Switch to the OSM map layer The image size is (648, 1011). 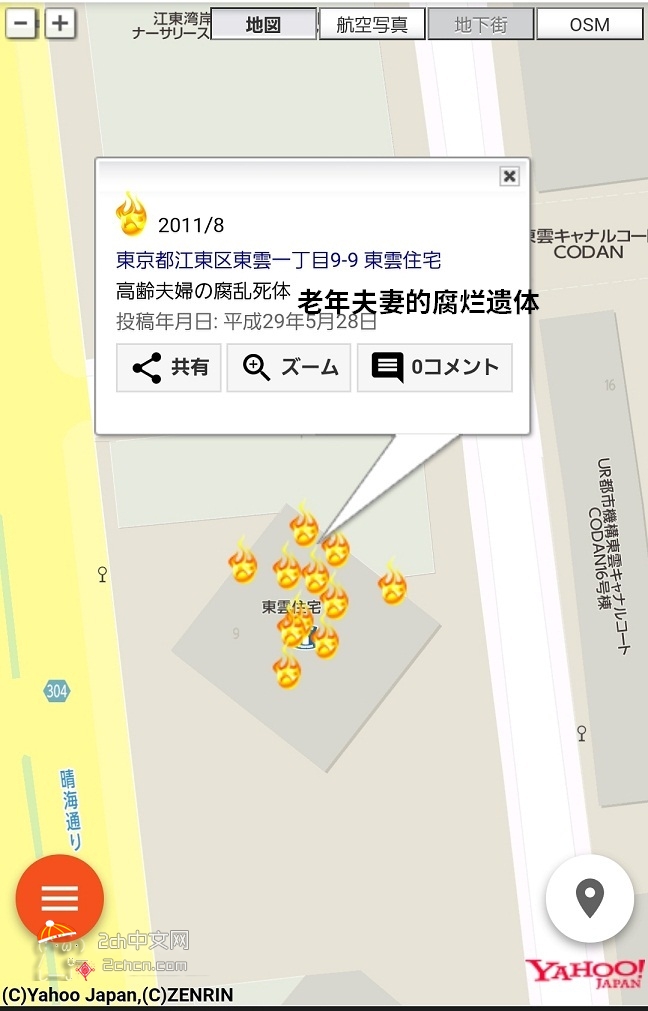tap(589, 24)
